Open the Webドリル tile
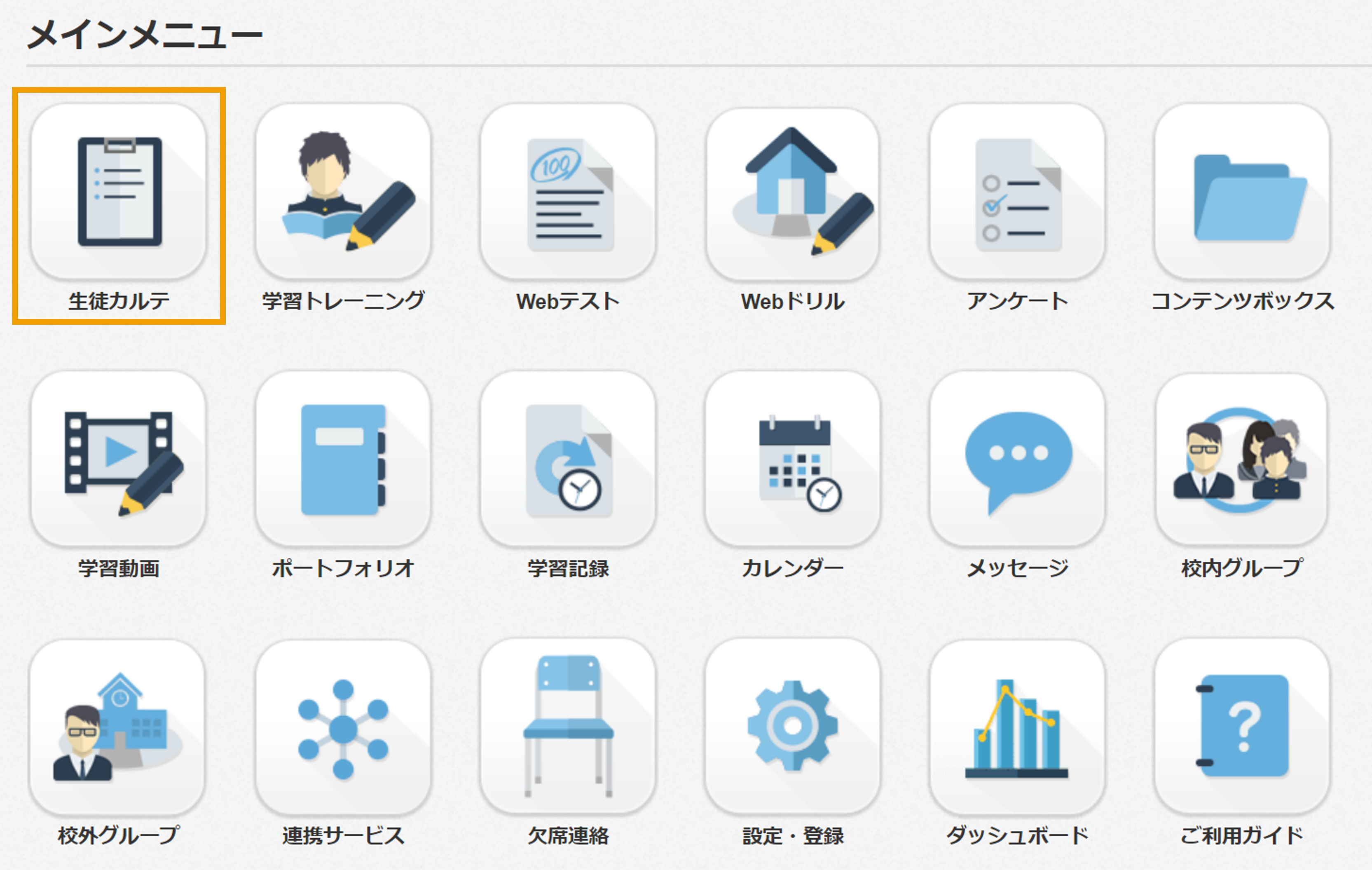The height and width of the screenshot is (870, 1372). (x=792, y=194)
